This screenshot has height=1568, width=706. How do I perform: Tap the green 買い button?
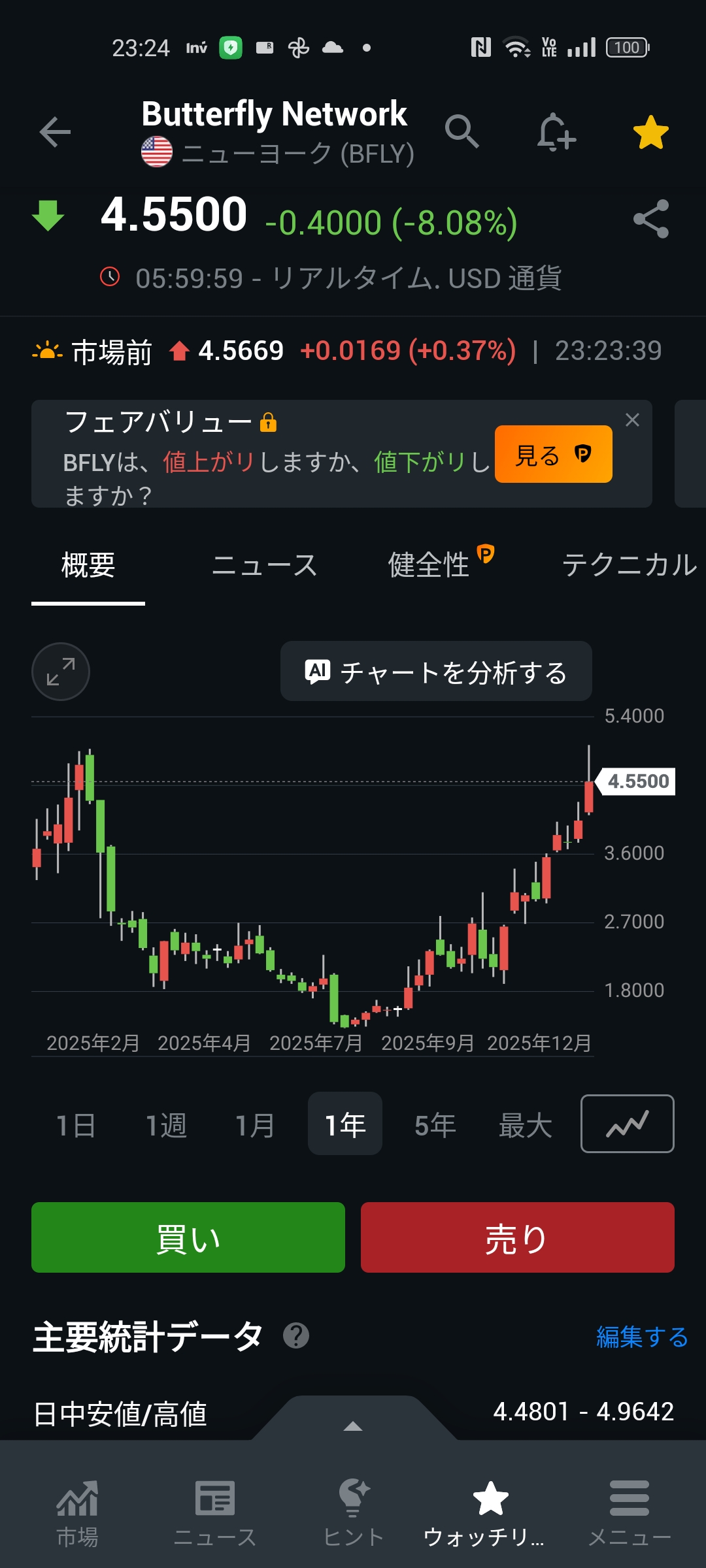[x=188, y=1237]
